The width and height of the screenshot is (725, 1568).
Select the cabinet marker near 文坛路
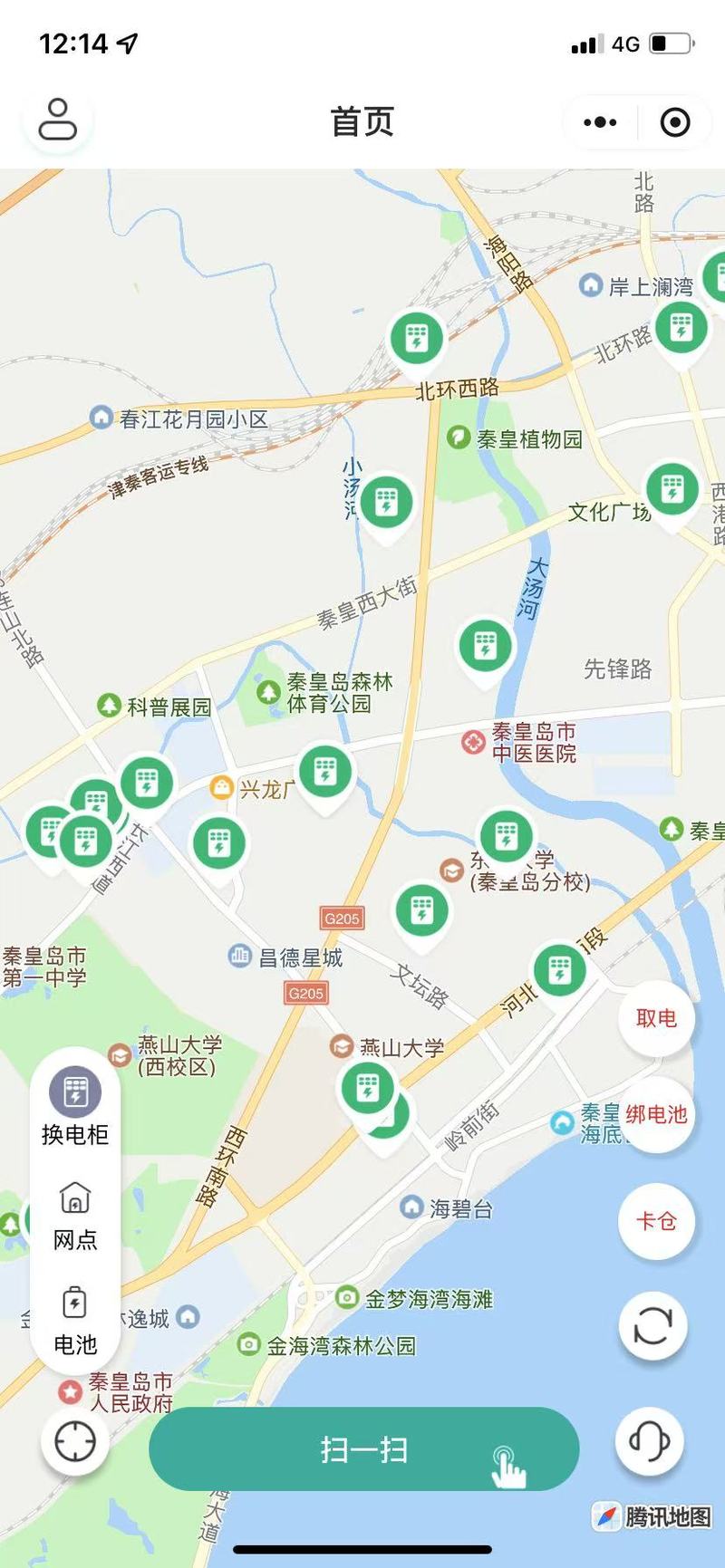tap(421, 911)
